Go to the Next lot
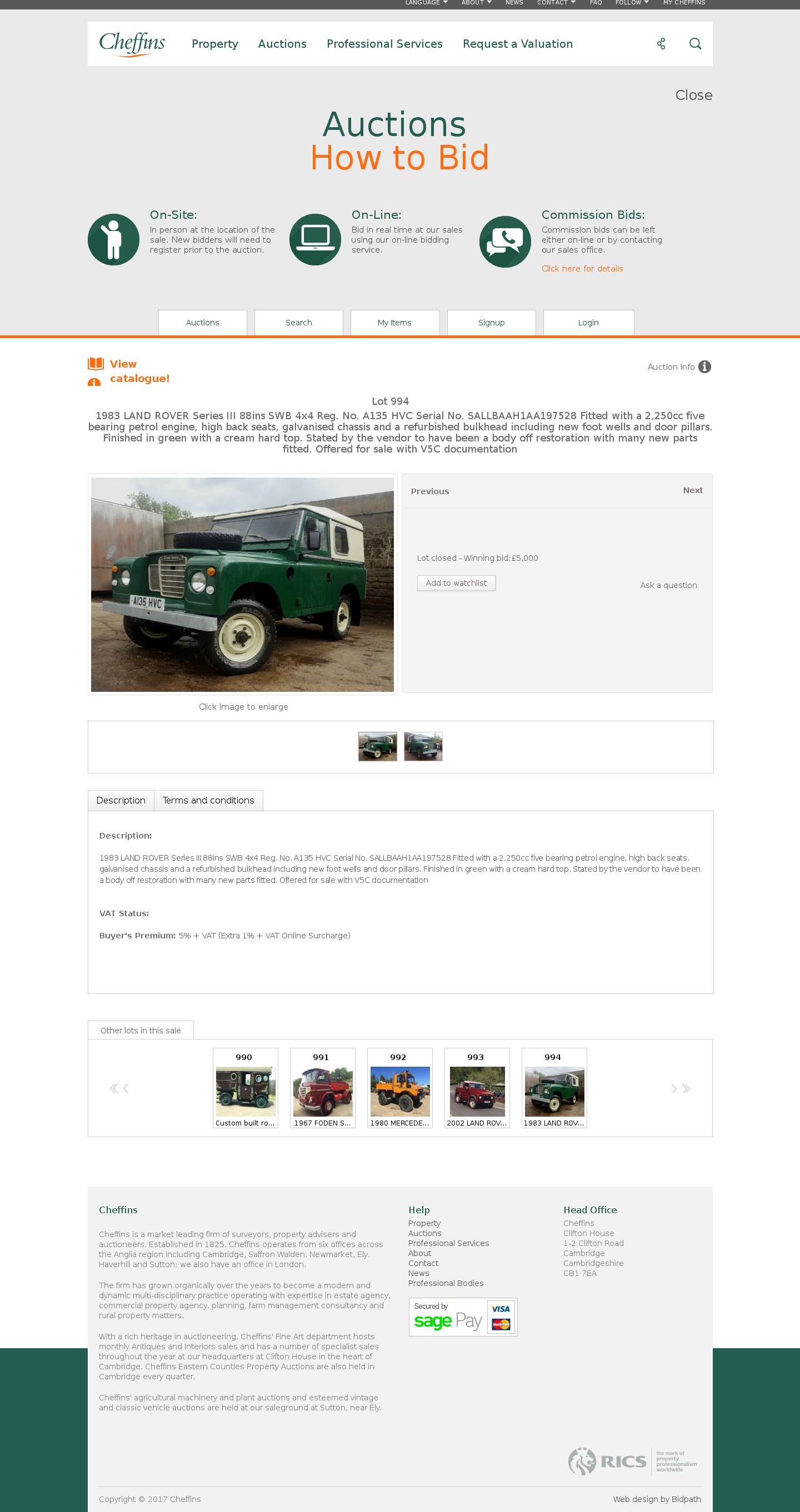Image resolution: width=800 pixels, height=1512 pixels. [x=693, y=490]
